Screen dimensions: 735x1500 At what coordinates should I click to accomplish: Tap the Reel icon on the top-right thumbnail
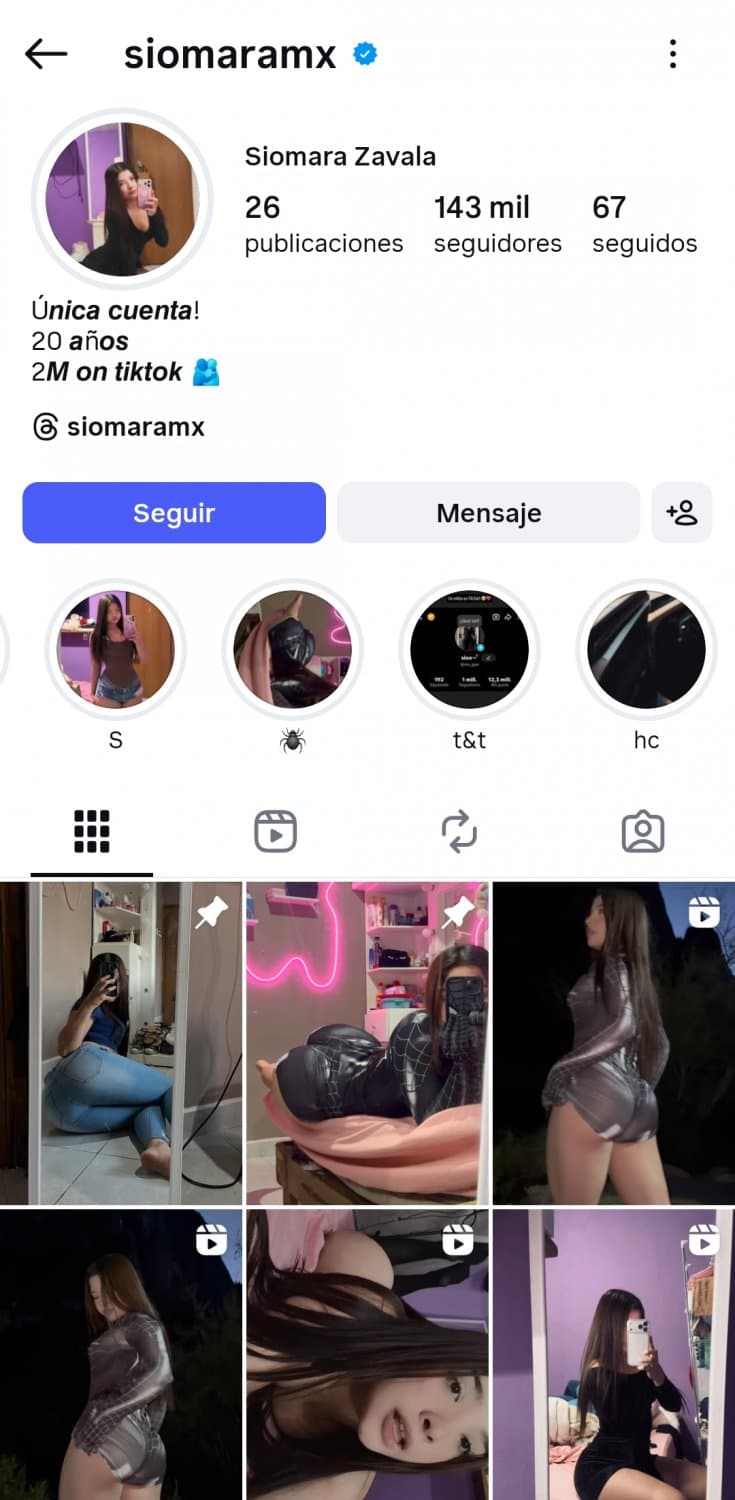point(704,912)
